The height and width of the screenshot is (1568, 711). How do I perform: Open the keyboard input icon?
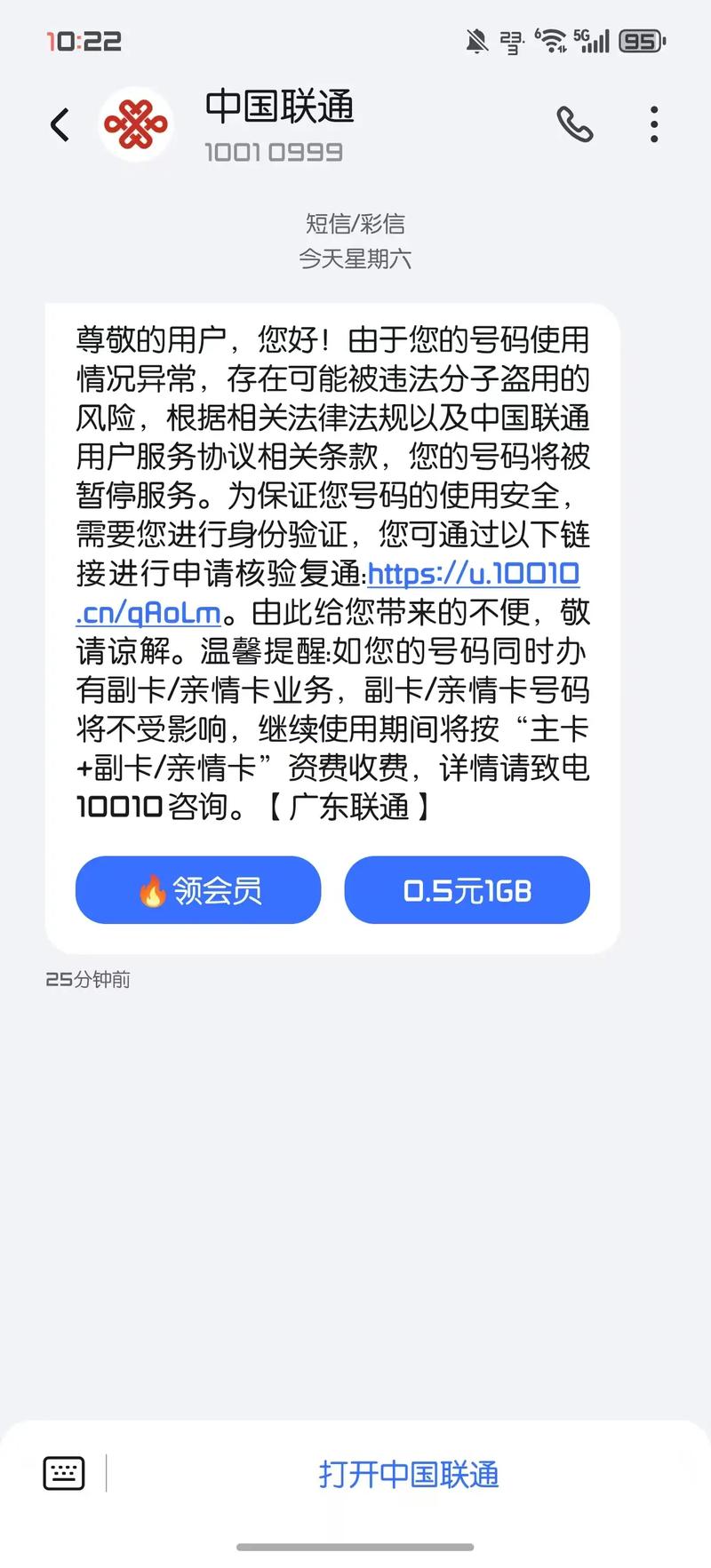[63, 1474]
